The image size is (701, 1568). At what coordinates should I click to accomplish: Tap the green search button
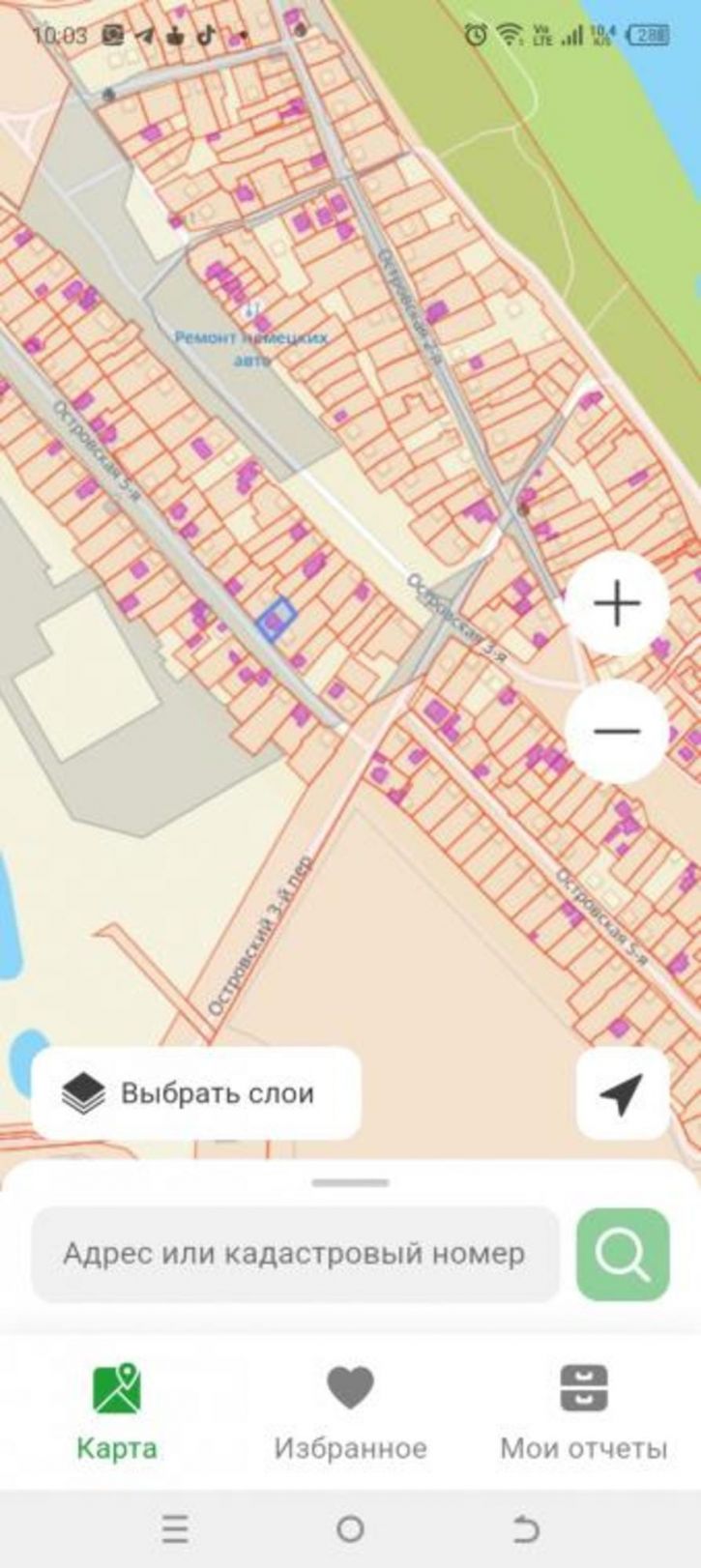(623, 1254)
